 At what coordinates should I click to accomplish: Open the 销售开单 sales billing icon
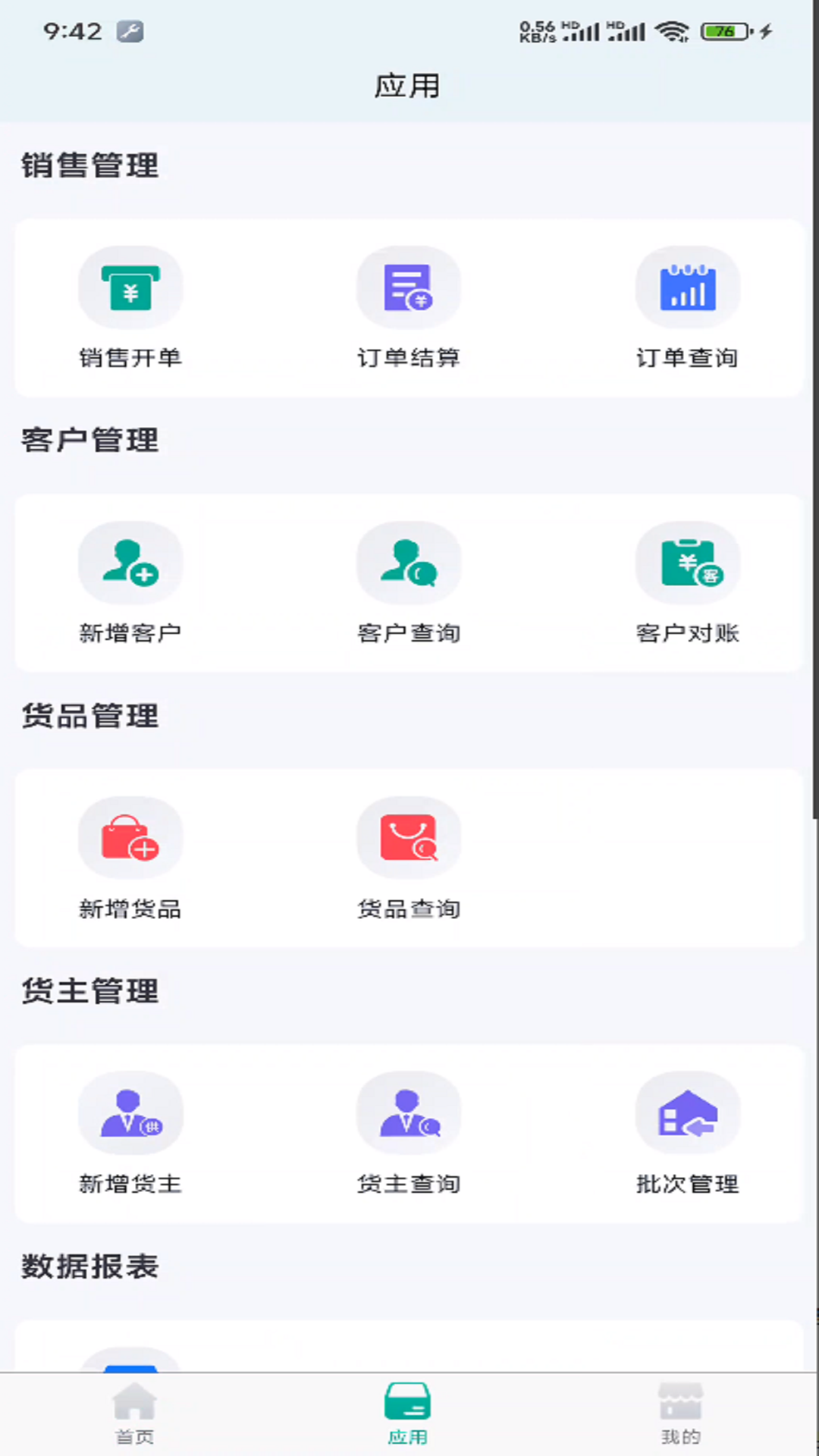130,287
